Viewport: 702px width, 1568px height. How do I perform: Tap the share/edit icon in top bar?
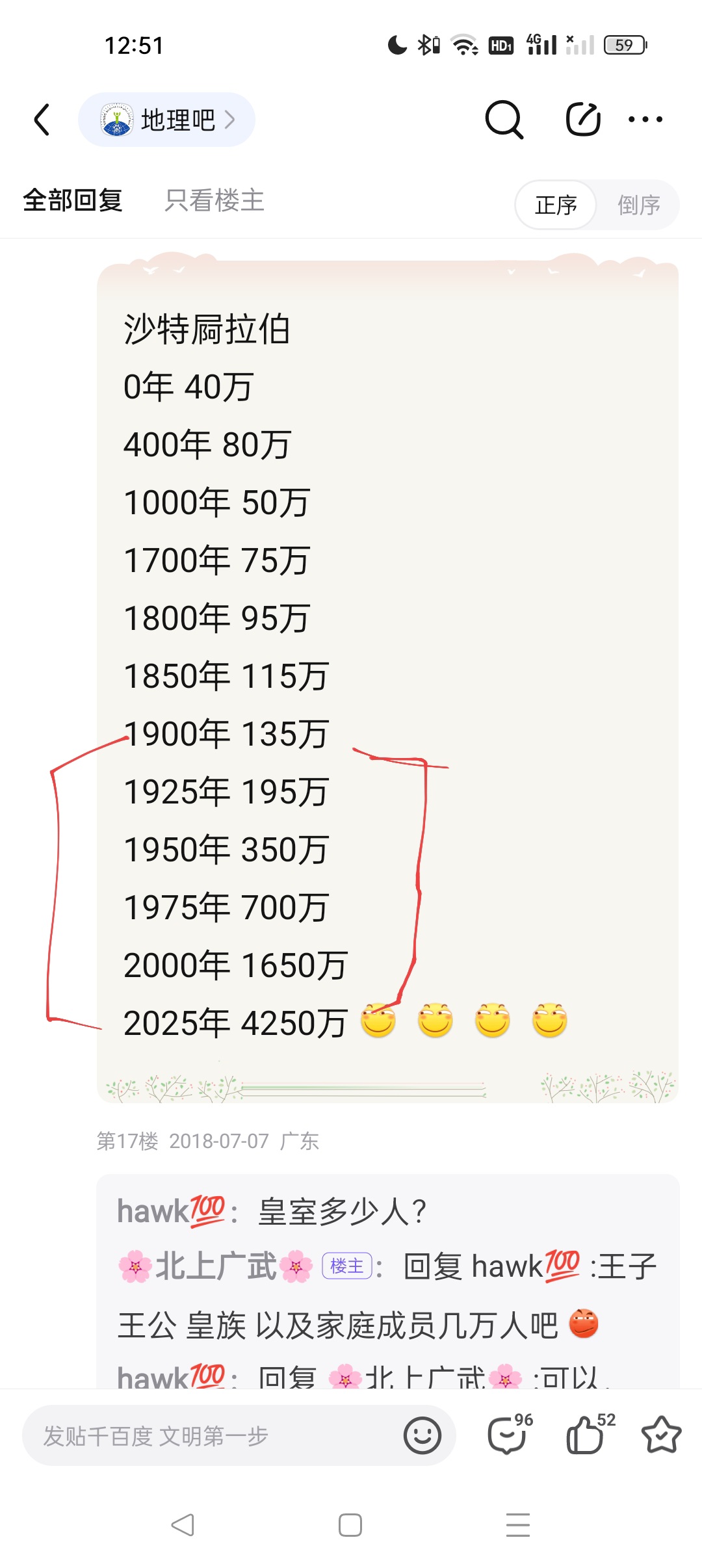click(582, 120)
